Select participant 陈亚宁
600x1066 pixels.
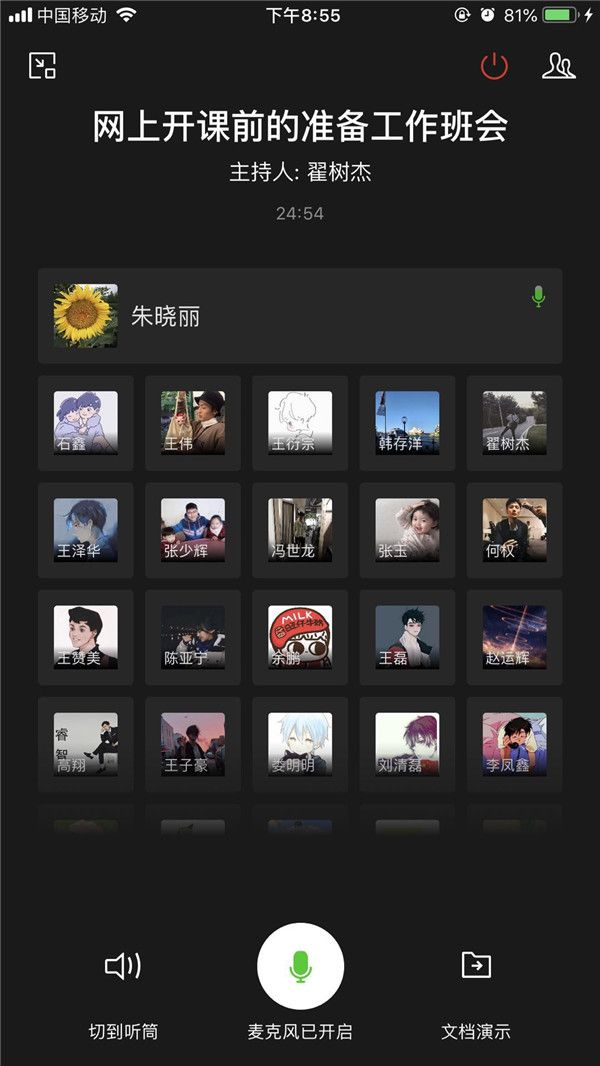pos(193,637)
